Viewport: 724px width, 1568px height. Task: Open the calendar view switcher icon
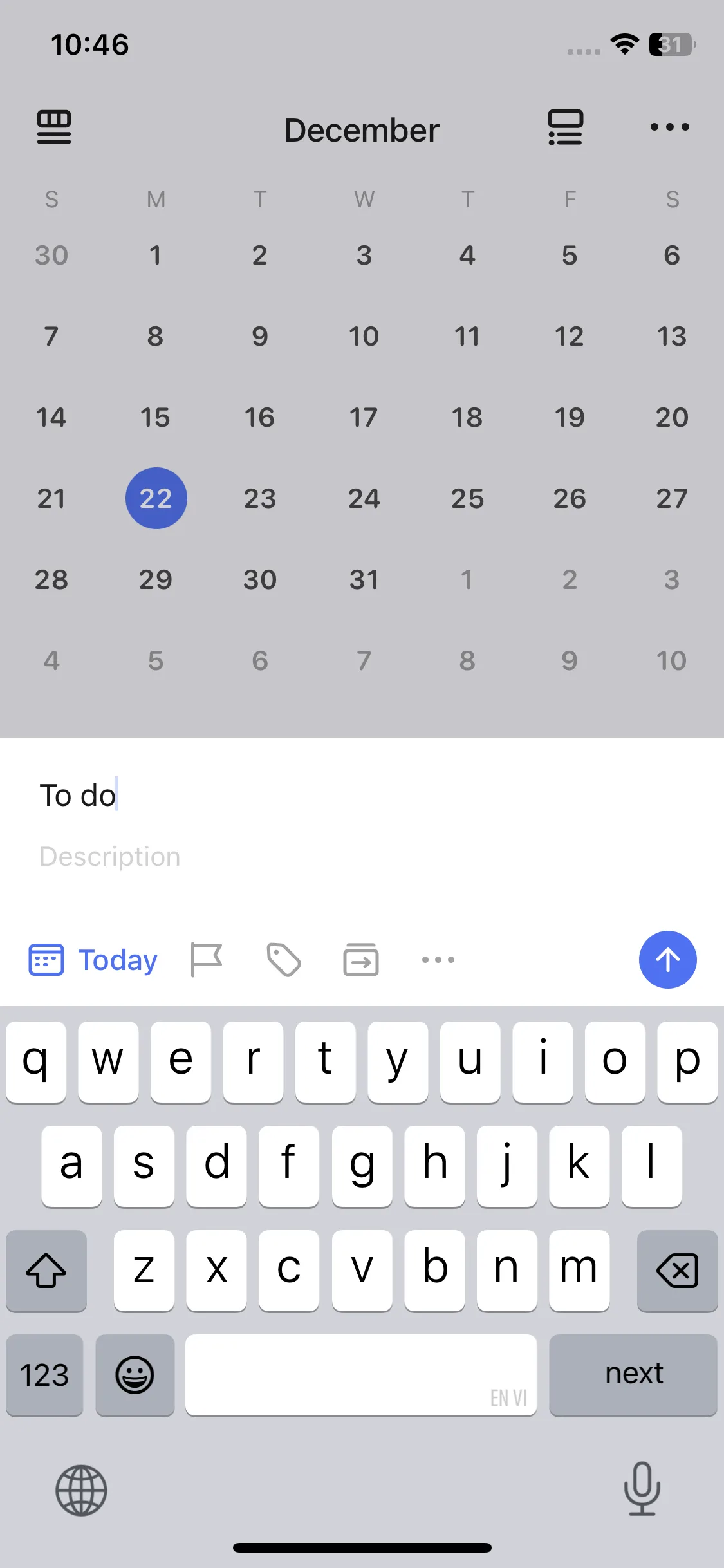coord(54,127)
